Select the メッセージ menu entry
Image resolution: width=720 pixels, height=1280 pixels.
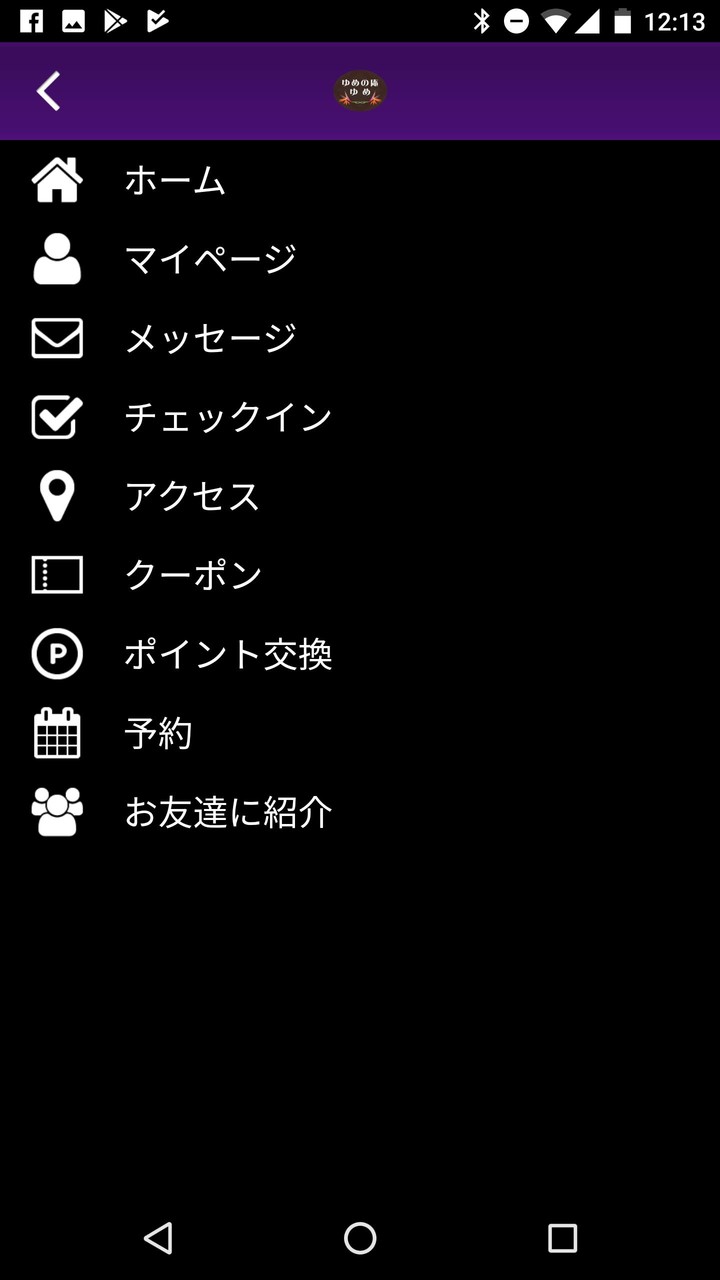[210, 339]
